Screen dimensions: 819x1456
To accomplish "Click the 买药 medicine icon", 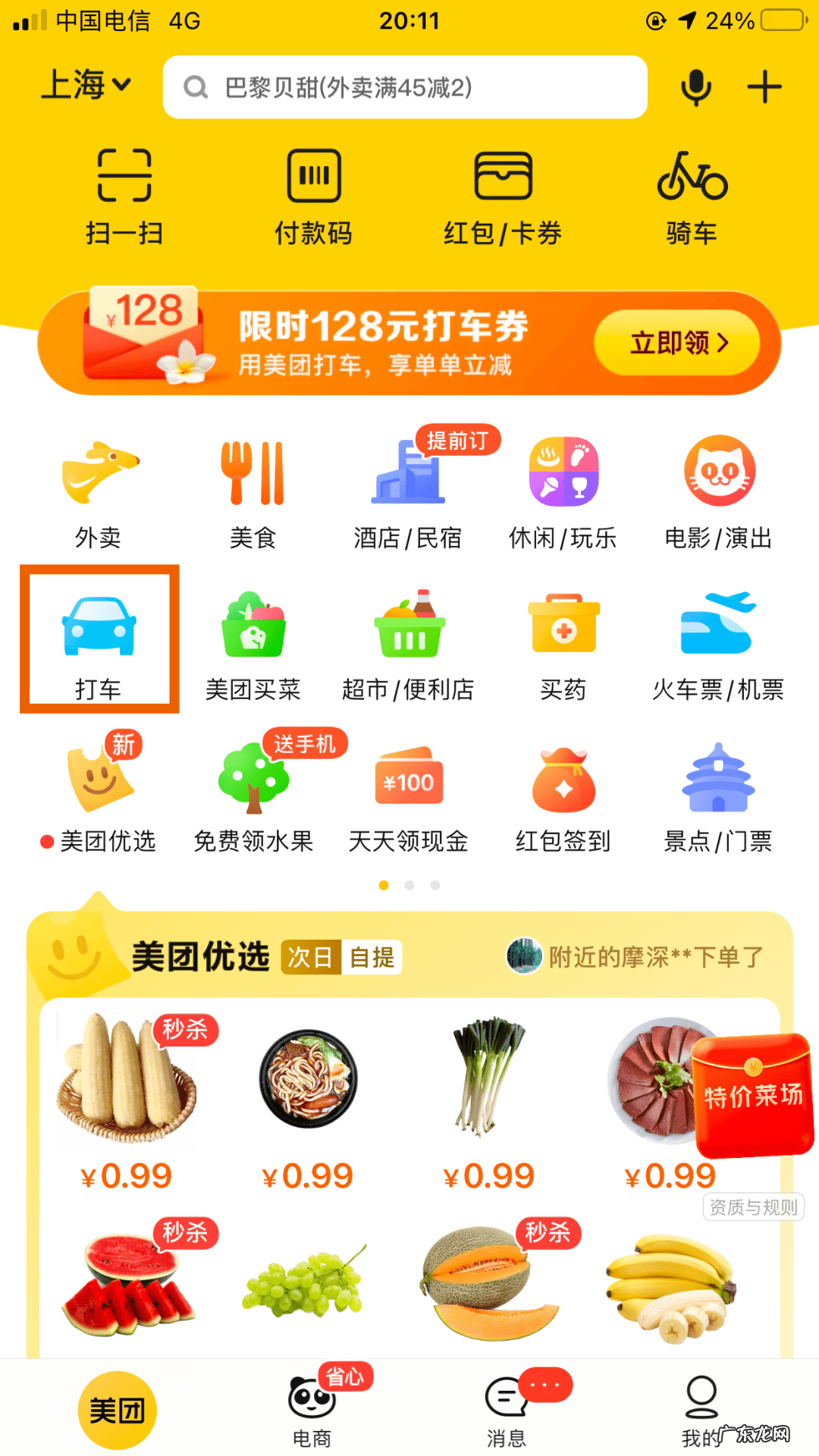I will tap(563, 641).
